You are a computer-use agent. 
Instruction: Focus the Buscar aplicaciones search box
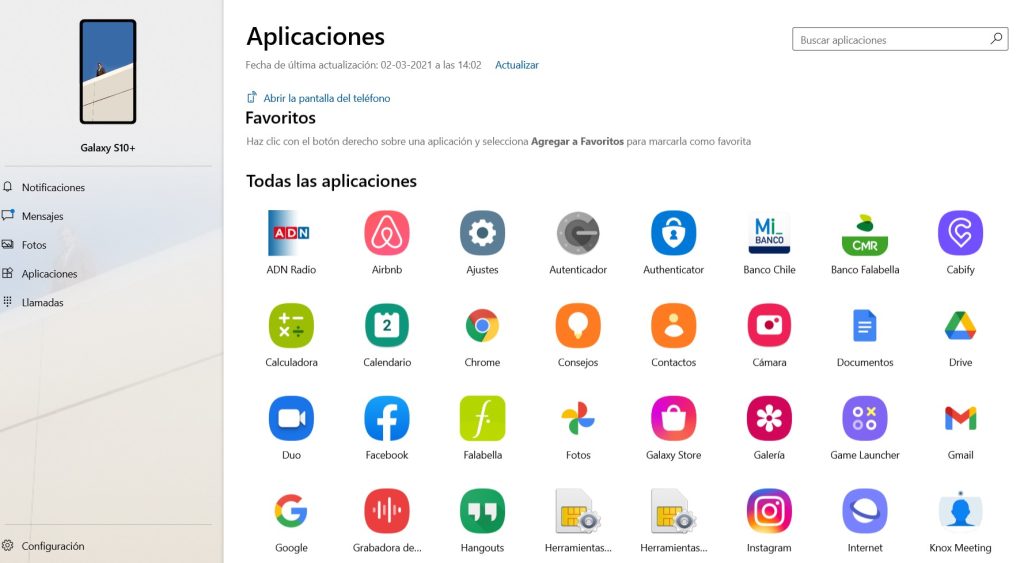(x=890, y=40)
